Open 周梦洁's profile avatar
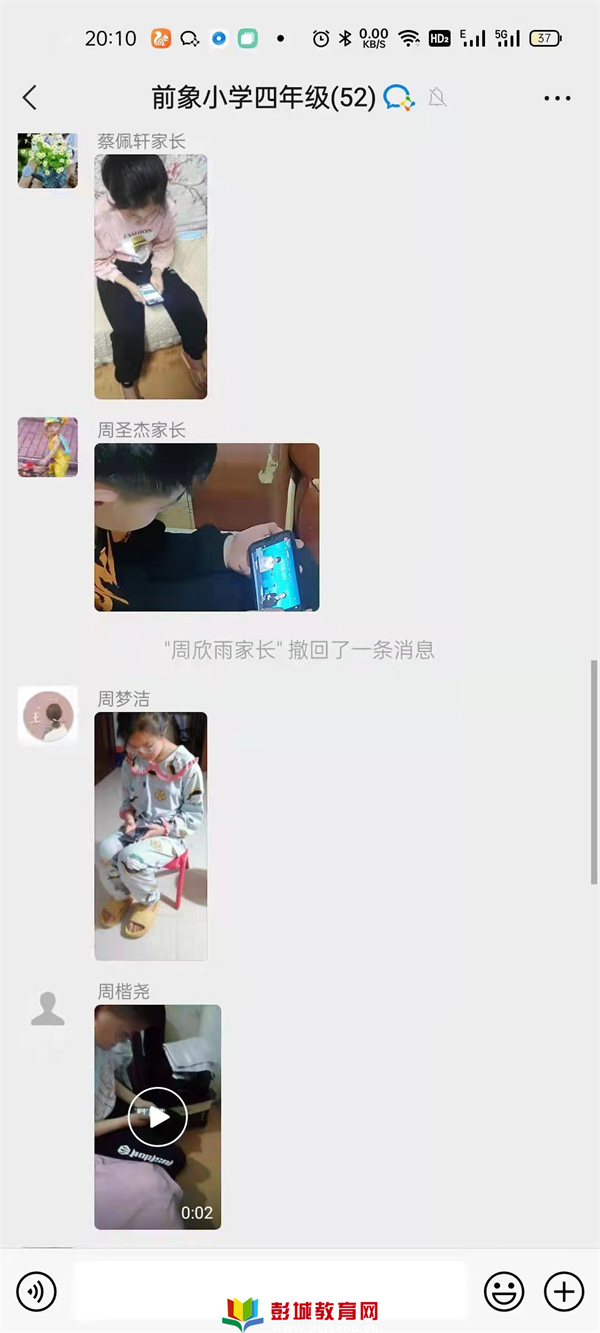Viewport: 600px width, 1333px height. [48, 715]
